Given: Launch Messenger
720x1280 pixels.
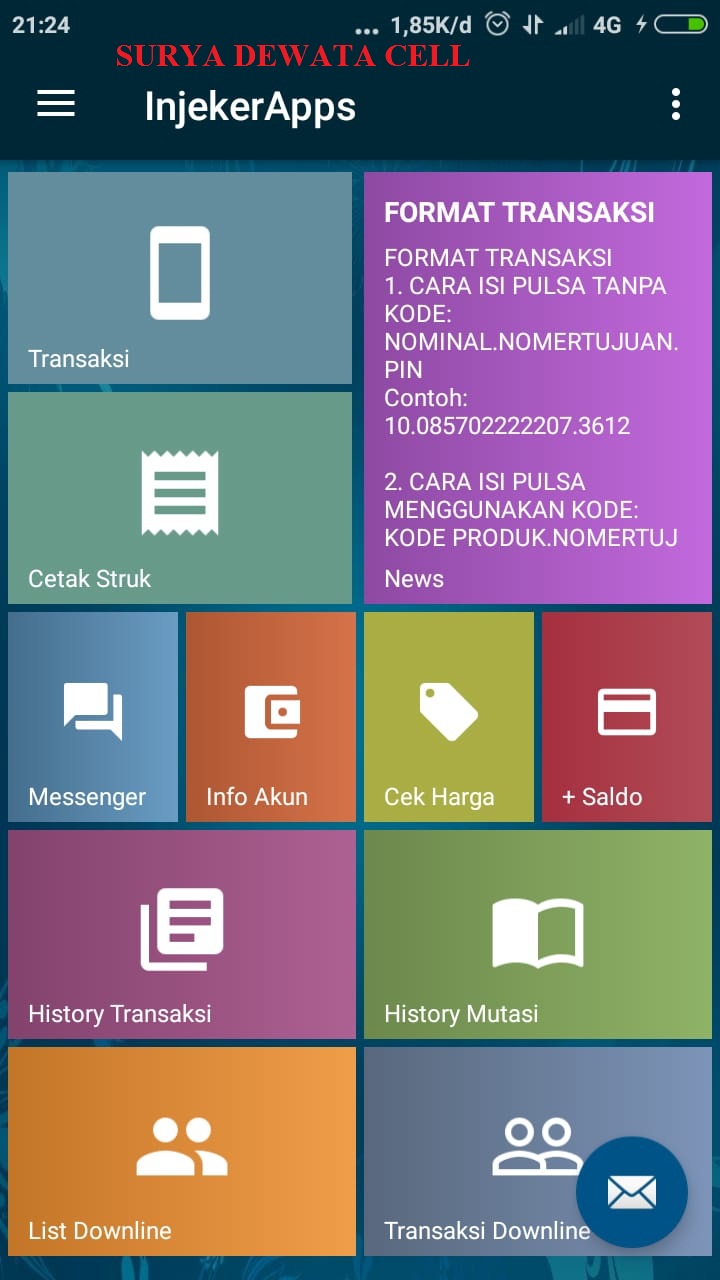Looking at the screenshot, I should (93, 716).
